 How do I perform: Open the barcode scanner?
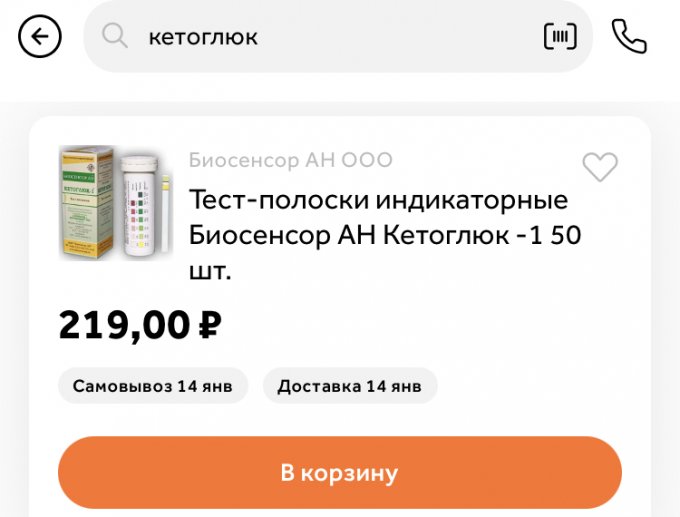560,38
